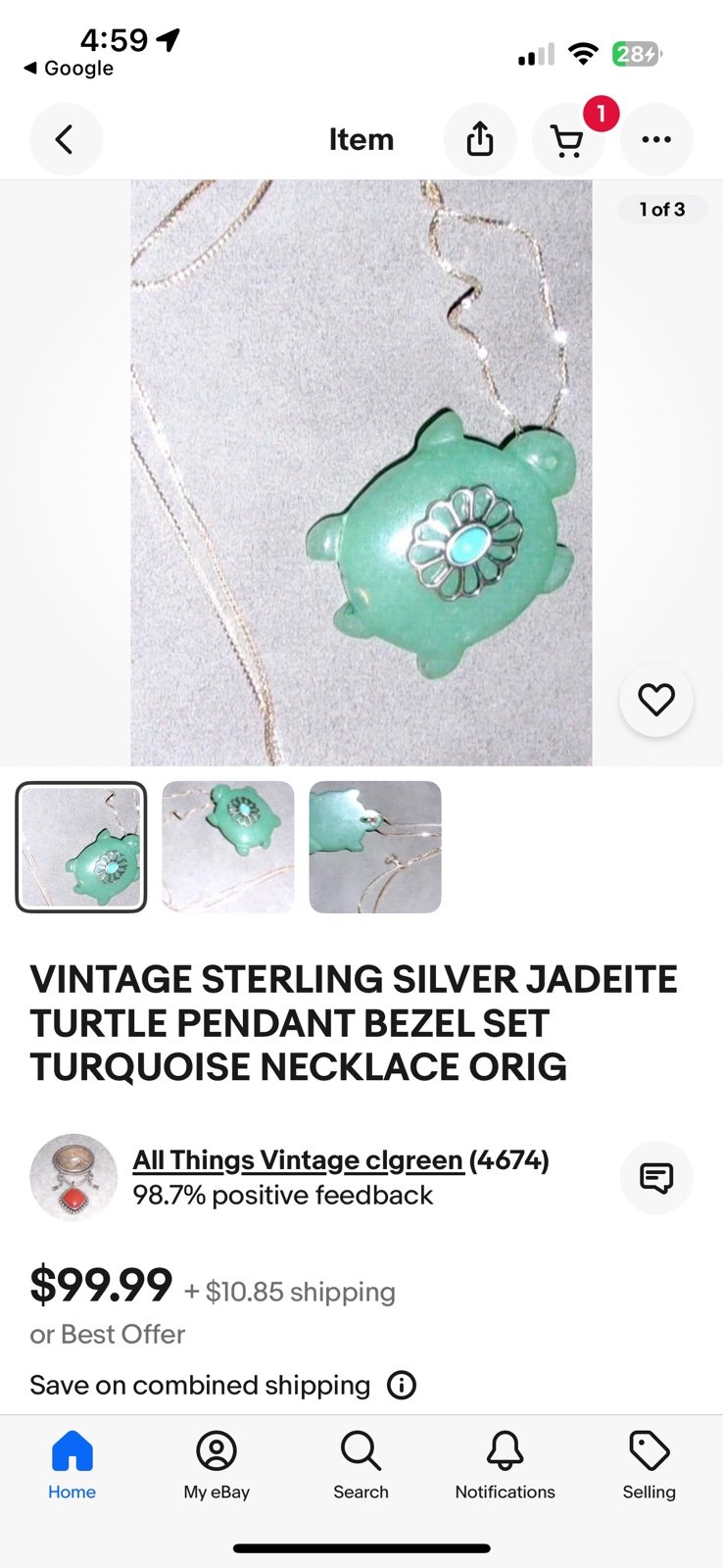Select the second photo thumbnail
Image resolution: width=723 pixels, height=1568 pixels.
(x=228, y=847)
